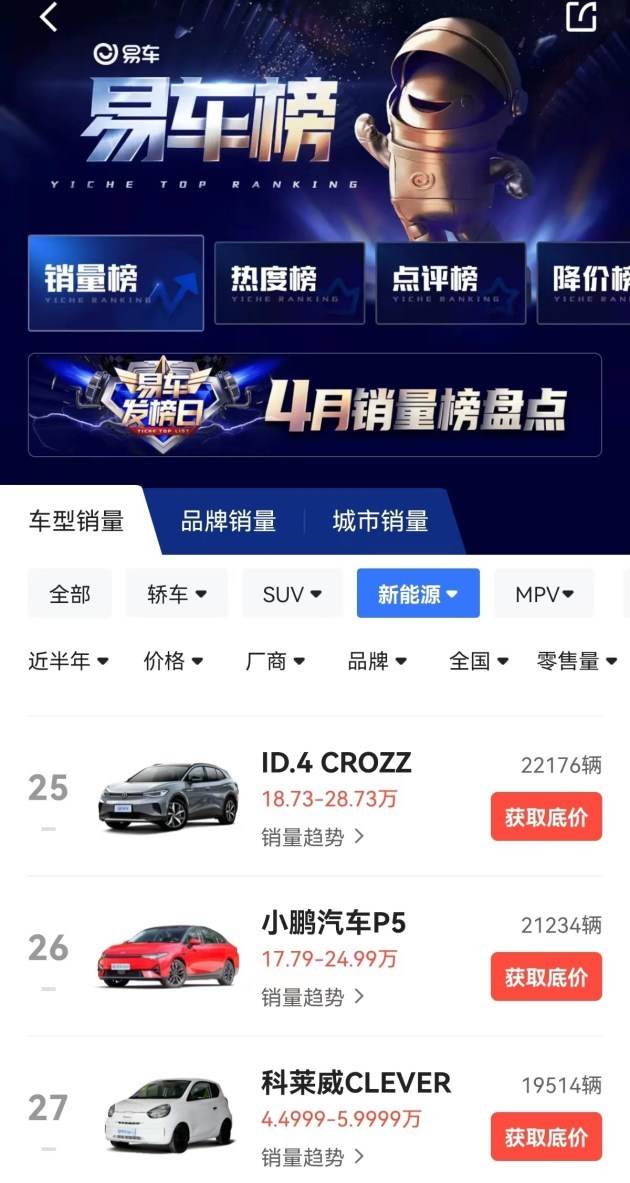Open the 点评榜 ranking
This screenshot has height=1183, width=630.
[449, 283]
